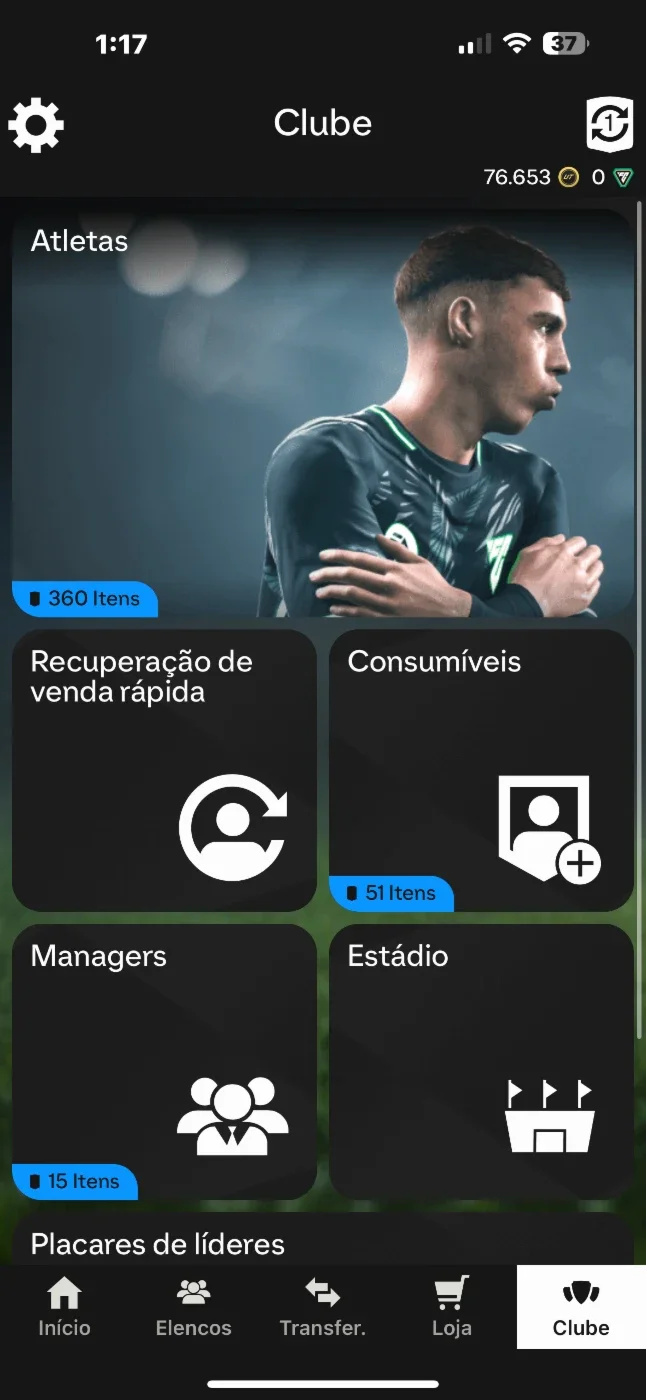Select the Clube tab
This screenshot has height=1400, width=646.
coord(581,1307)
